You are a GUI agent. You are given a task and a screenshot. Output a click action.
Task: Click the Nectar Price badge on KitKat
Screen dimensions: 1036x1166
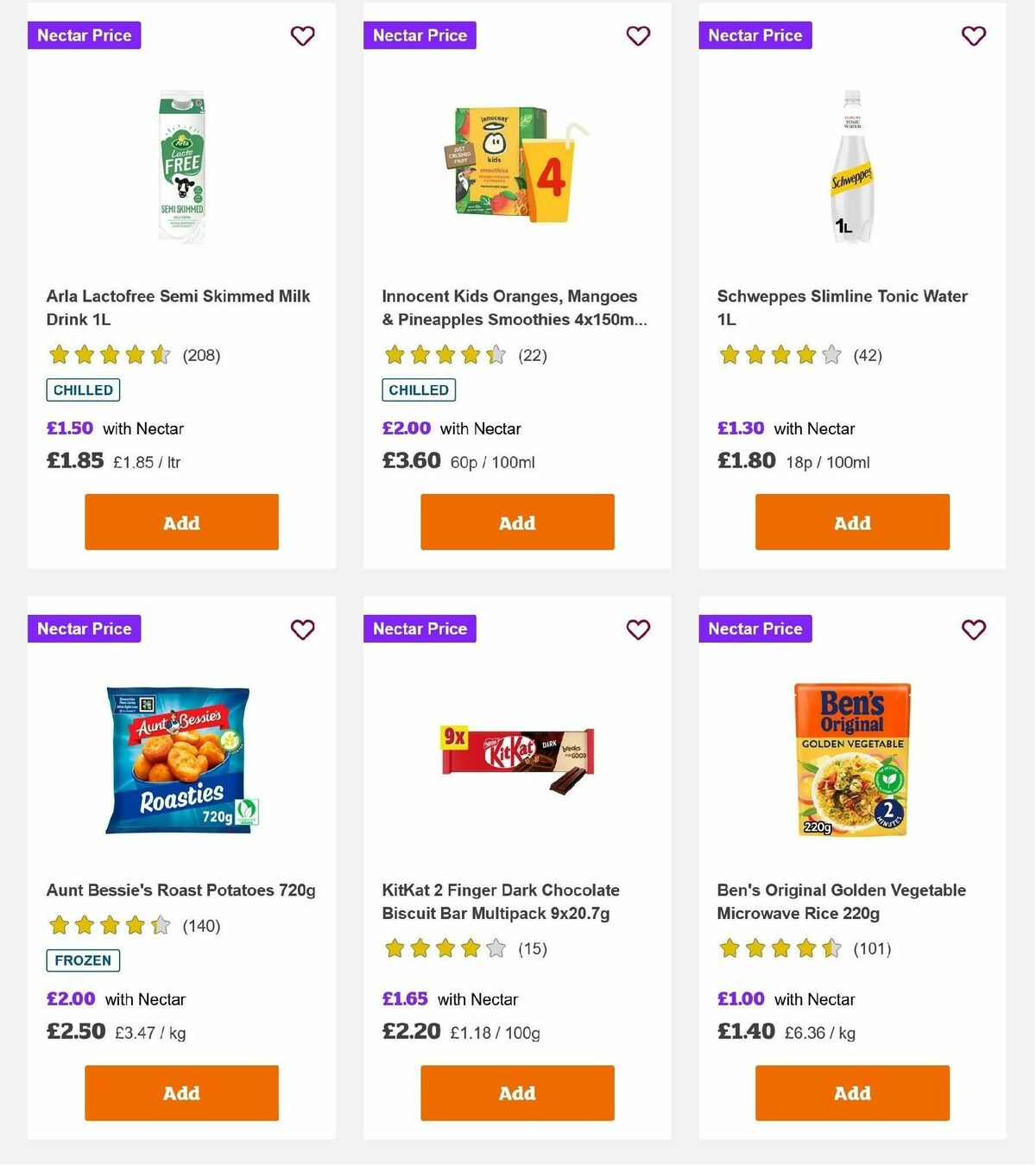[x=419, y=629]
